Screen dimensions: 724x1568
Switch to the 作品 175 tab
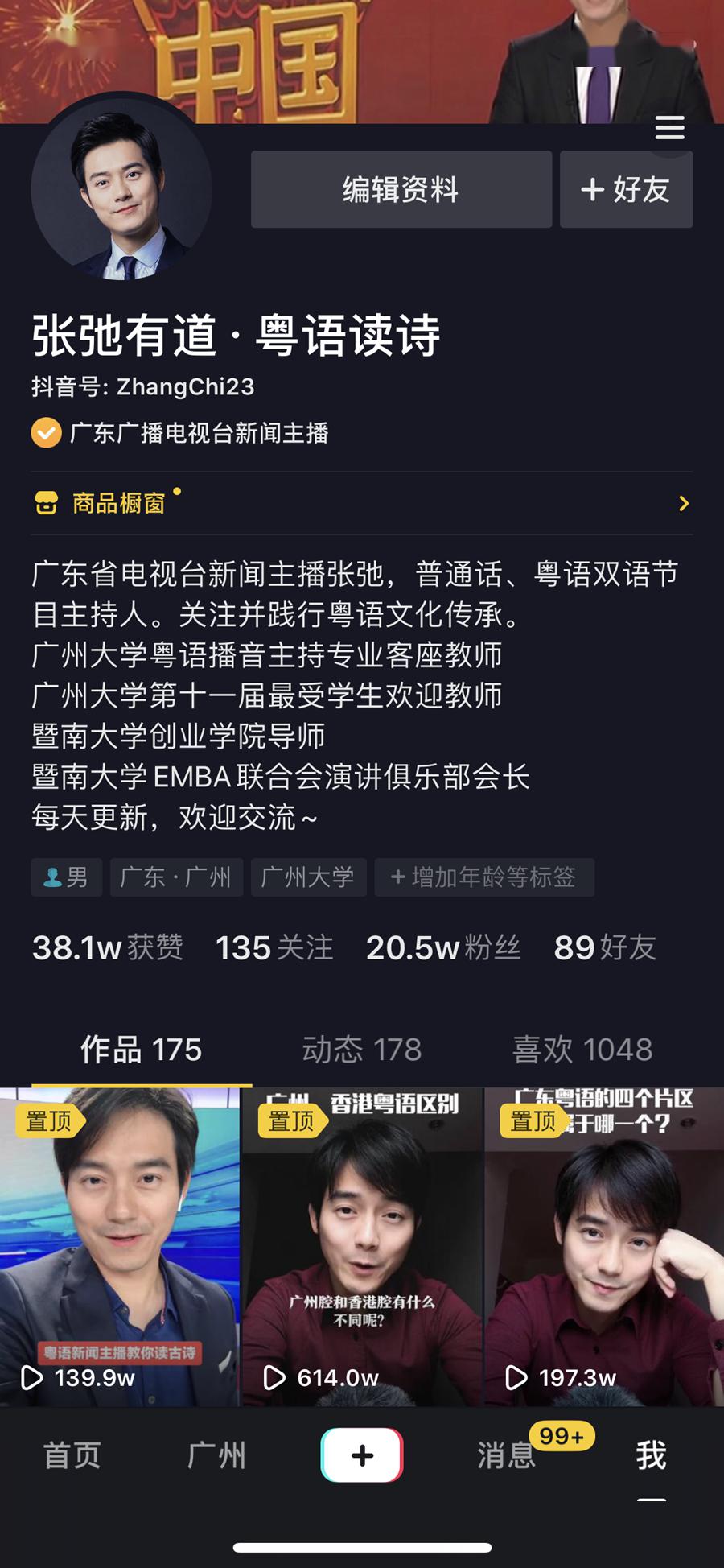click(x=141, y=1050)
